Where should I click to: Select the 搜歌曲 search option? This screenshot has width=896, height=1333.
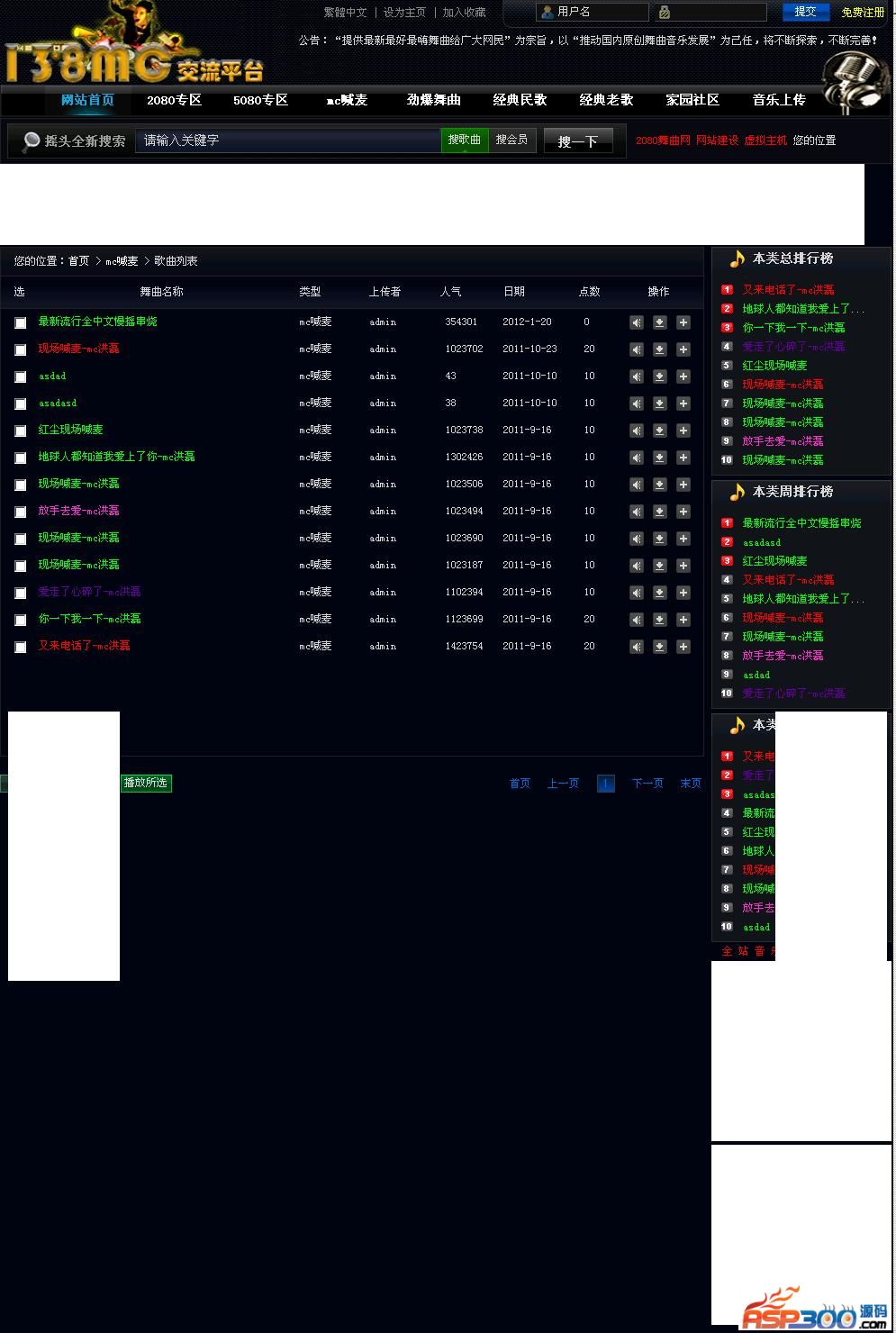point(465,140)
